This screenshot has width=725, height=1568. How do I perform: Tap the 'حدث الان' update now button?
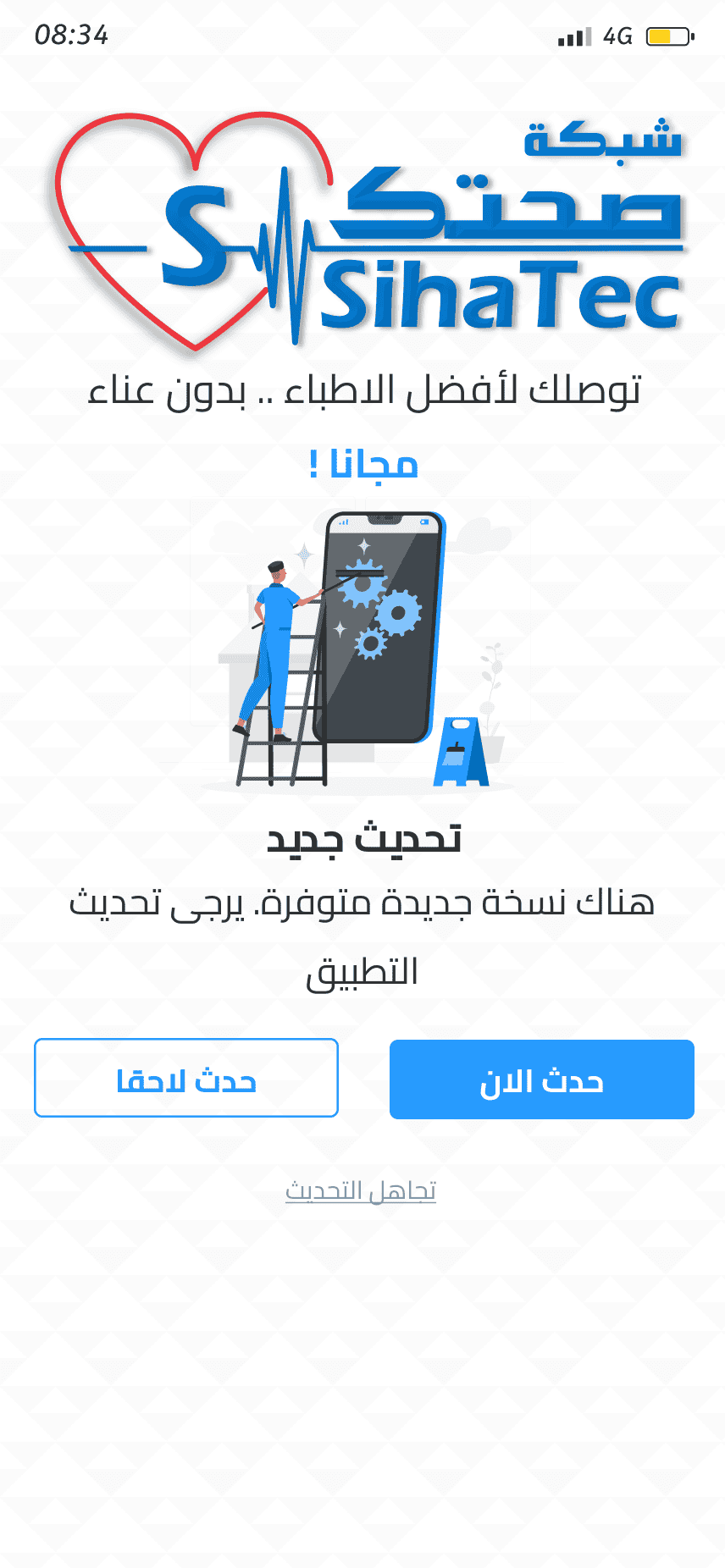541,1079
